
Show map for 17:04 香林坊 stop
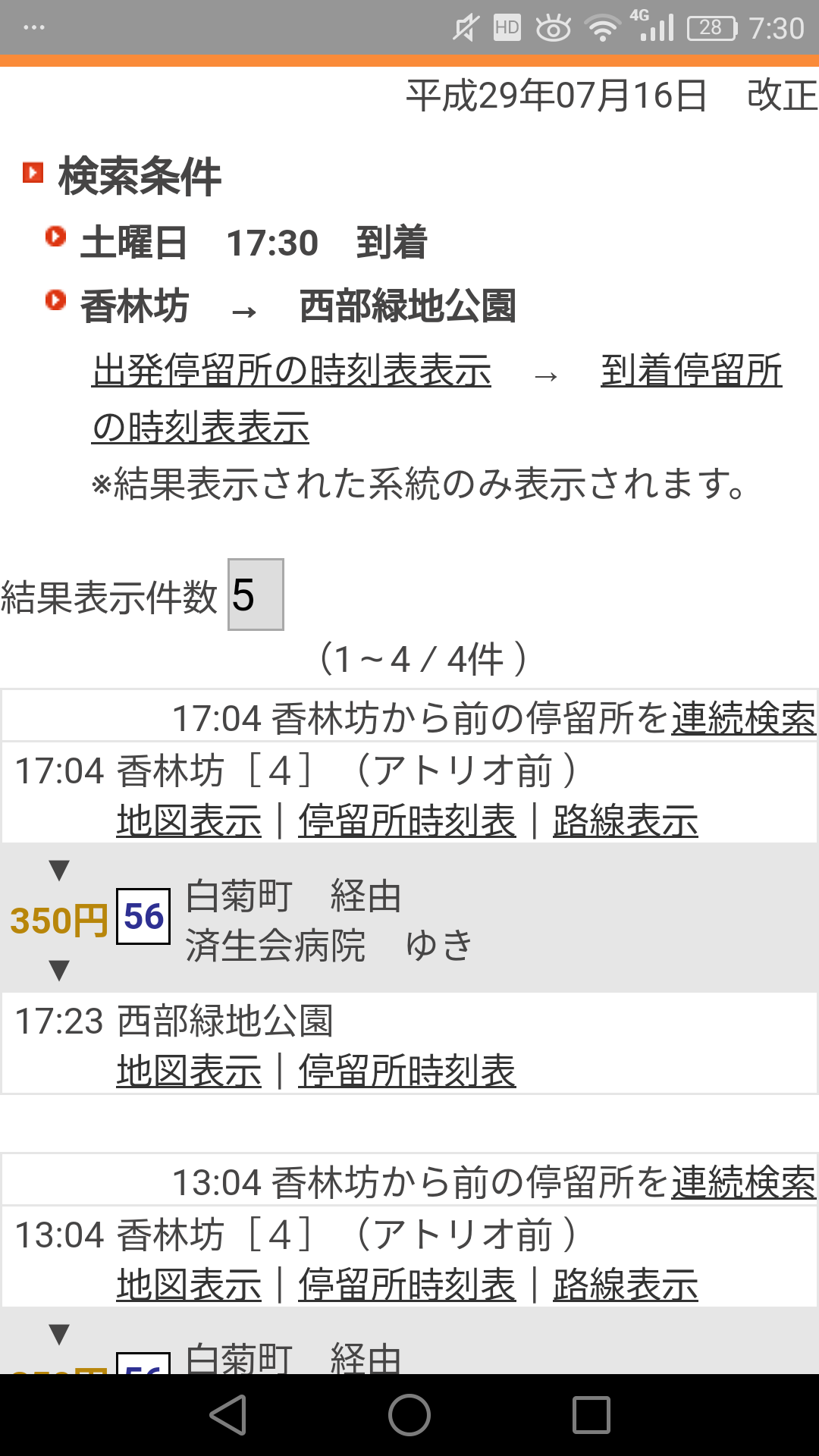click(x=189, y=821)
